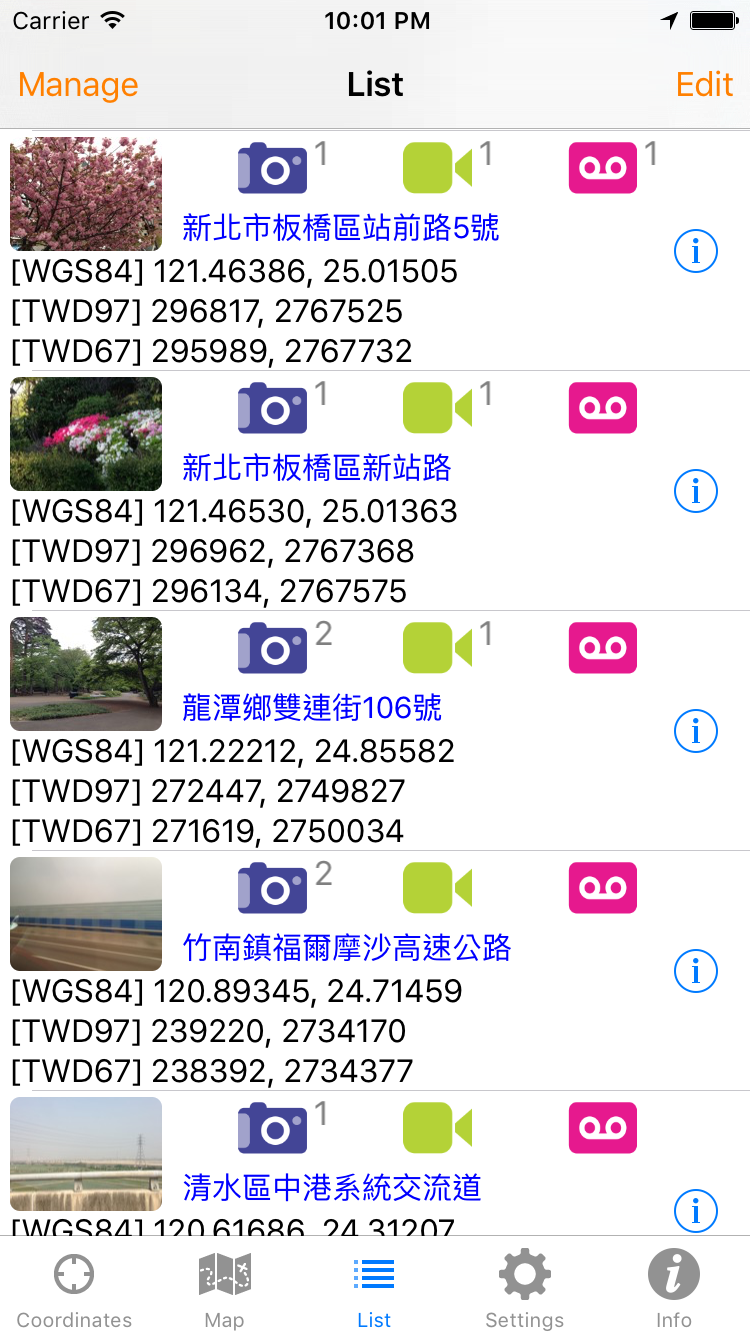750x1334 pixels.
Task: Tap Manage in the top left
Action: [77, 85]
